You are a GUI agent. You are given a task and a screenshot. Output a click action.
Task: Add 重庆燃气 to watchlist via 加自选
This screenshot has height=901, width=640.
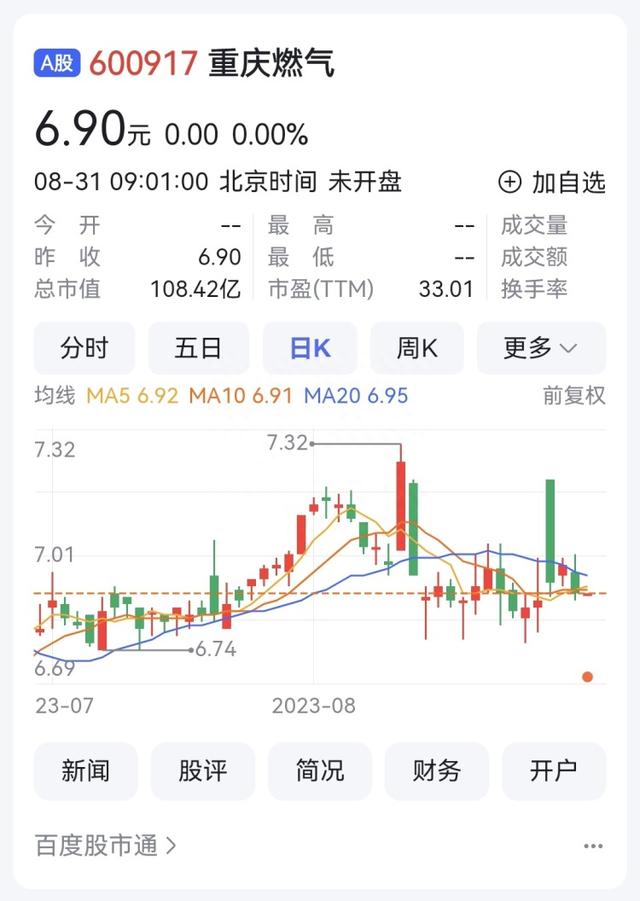pos(552,182)
